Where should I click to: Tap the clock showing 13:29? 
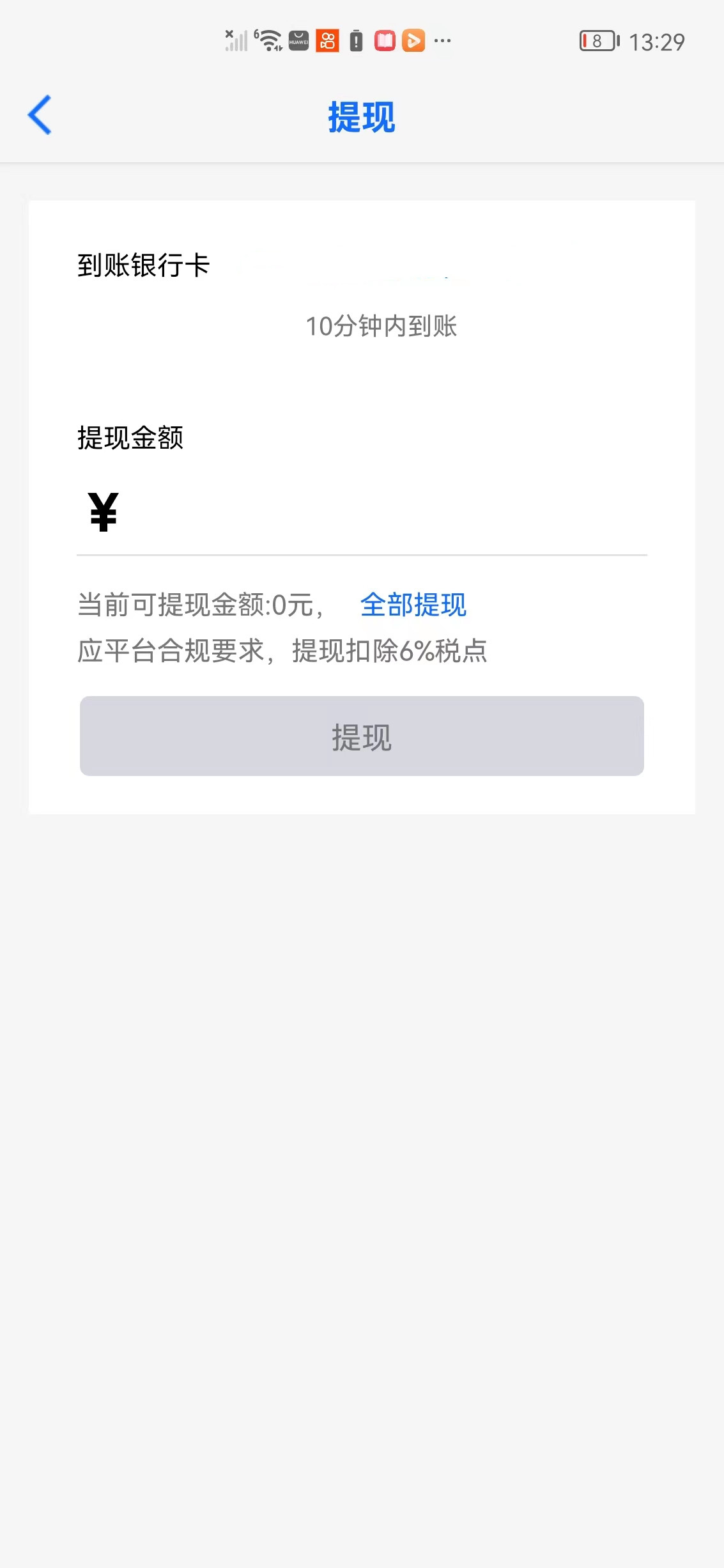click(x=658, y=41)
